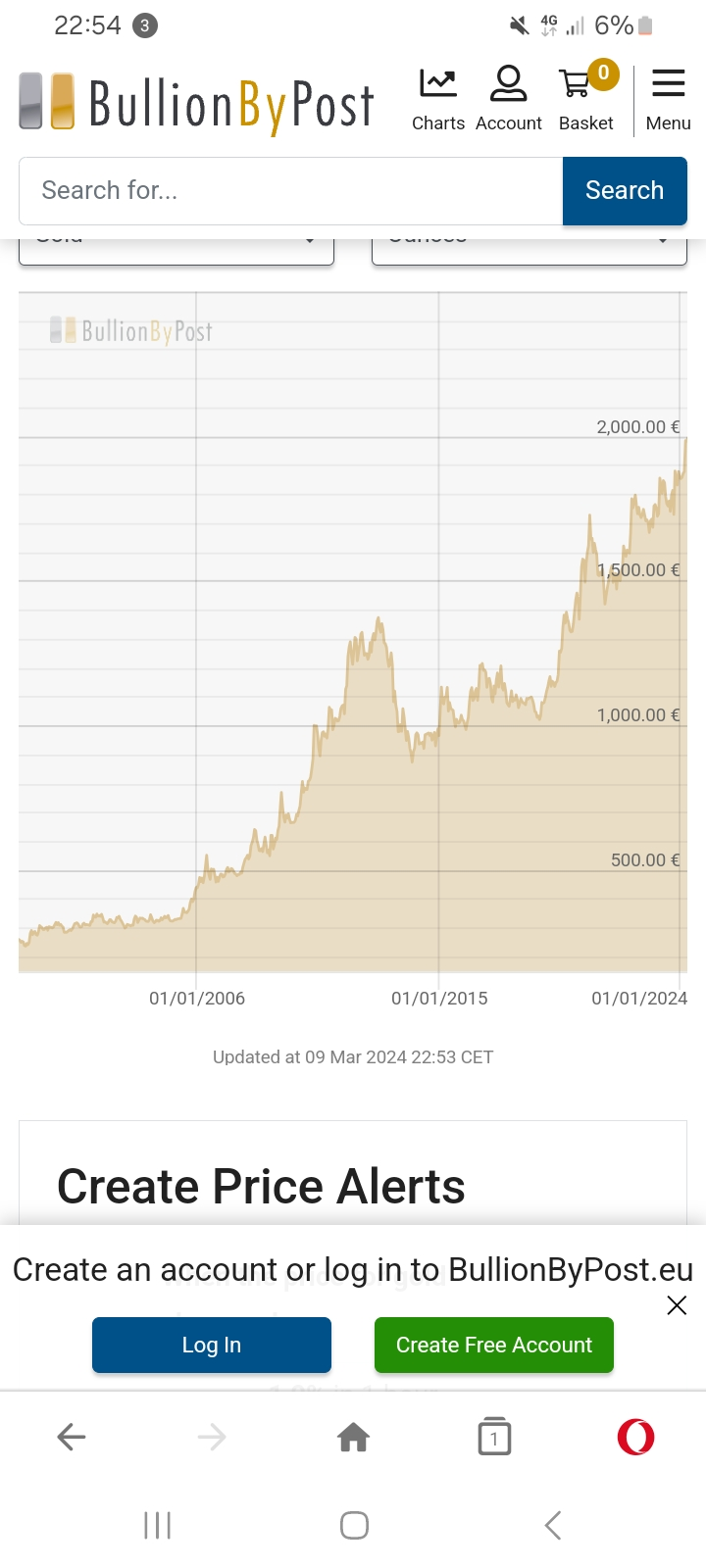Dismiss the account prompt banner

click(x=677, y=1305)
